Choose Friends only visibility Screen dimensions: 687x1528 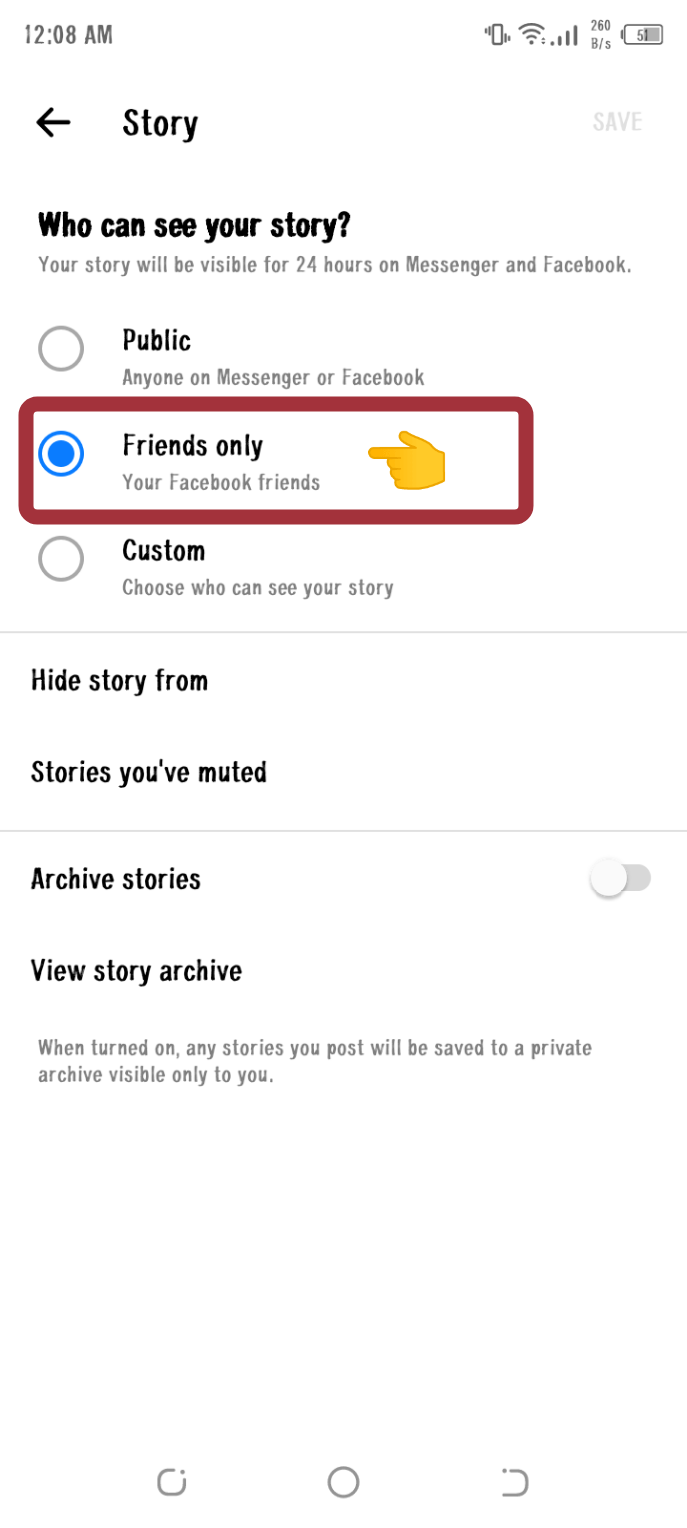(x=61, y=455)
